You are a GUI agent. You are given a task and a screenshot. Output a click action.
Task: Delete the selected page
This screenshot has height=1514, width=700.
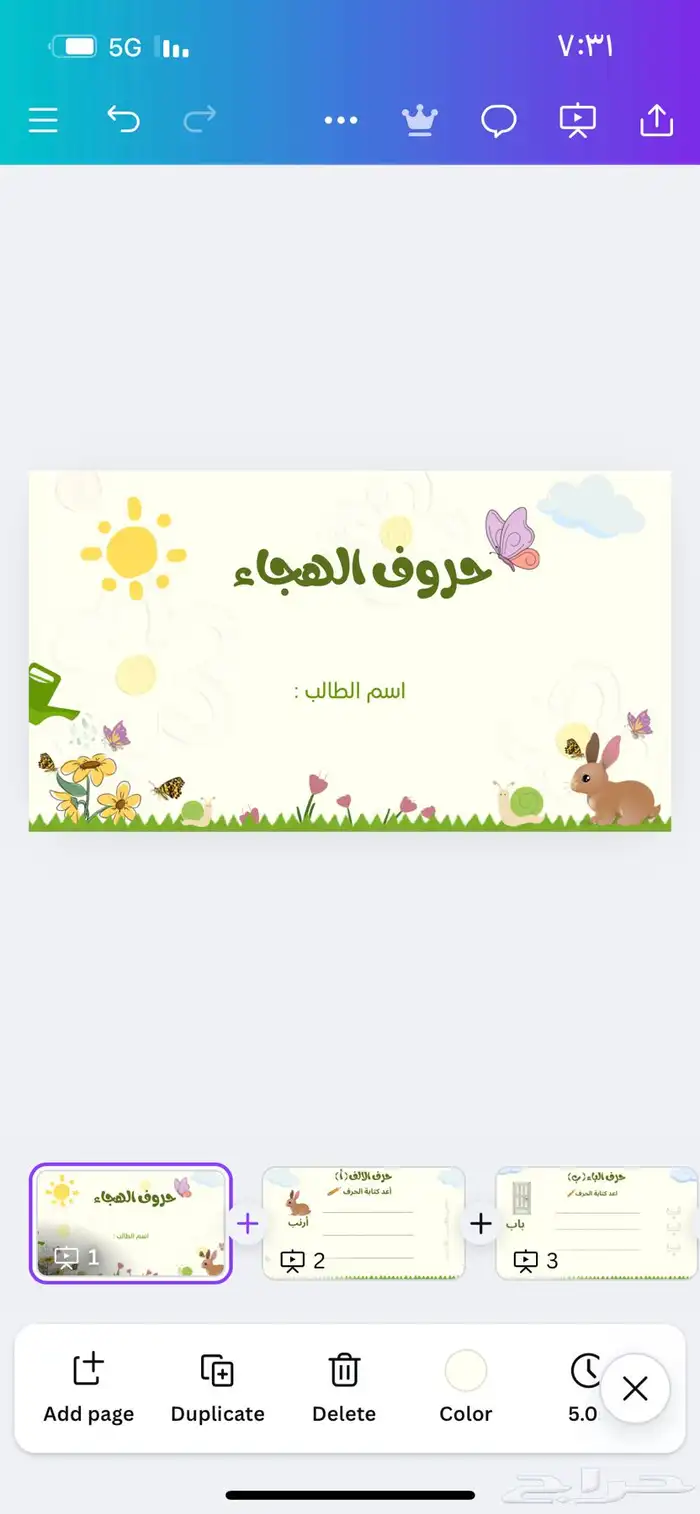(344, 1388)
